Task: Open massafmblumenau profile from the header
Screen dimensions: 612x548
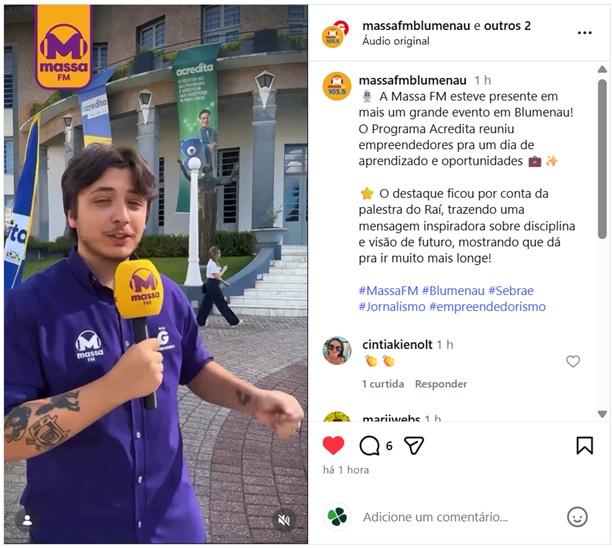Action: 409,24
